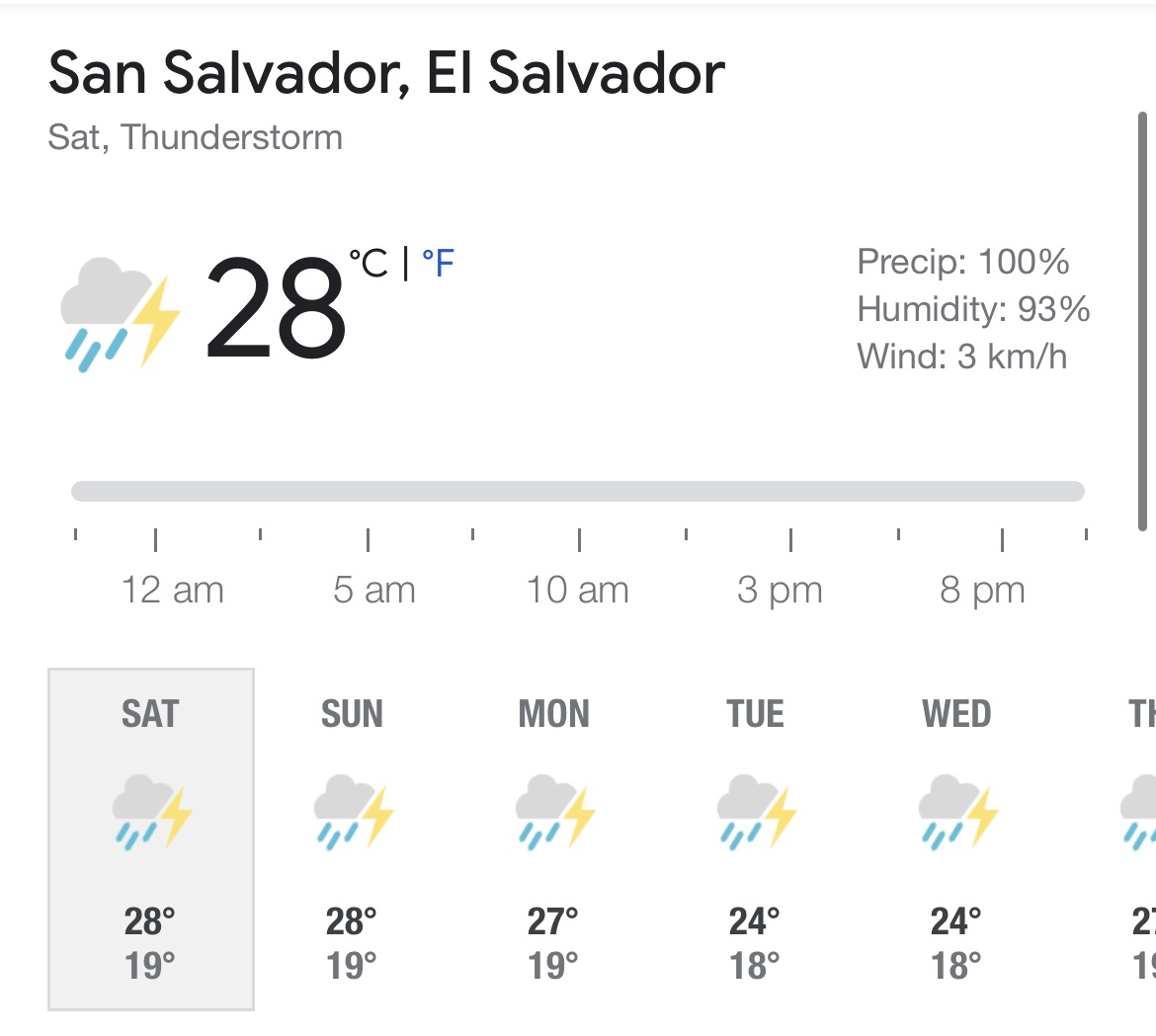Choose the TUE forecast tile

(755, 839)
